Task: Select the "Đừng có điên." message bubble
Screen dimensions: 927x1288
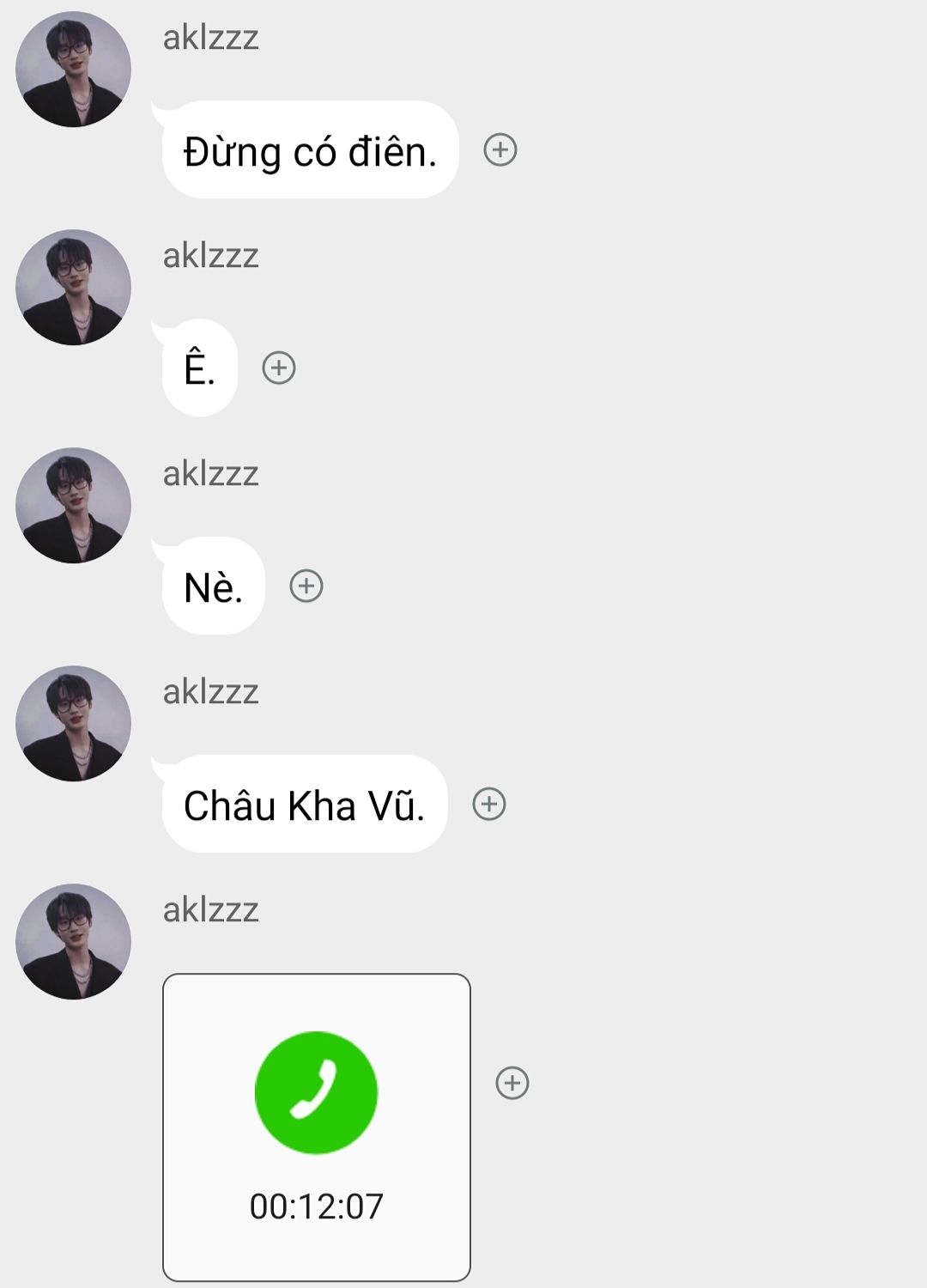Action: [x=310, y=151]
